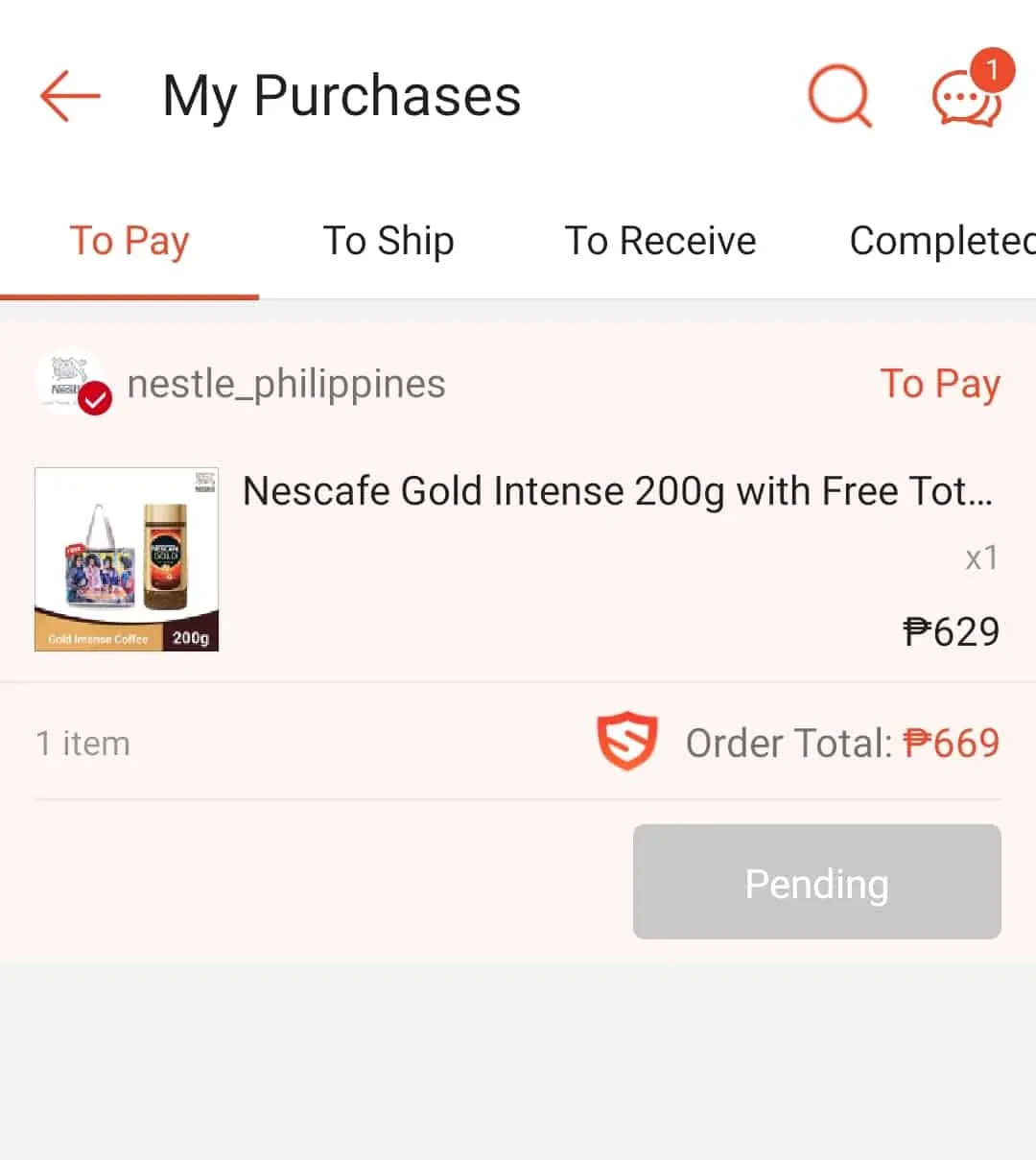The height and width of the screenshot is (1160, 1036).
Task: Tap the Pending button
Action: 816,882
